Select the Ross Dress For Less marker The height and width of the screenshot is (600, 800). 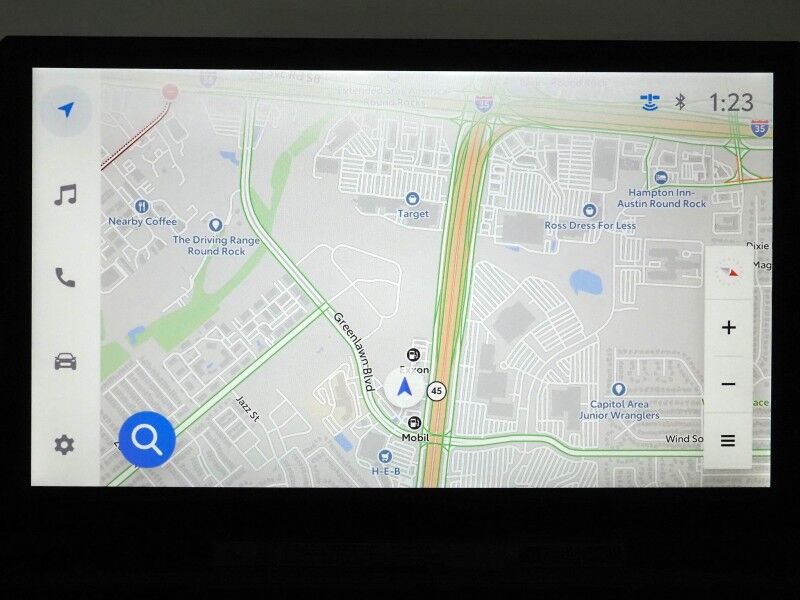(590, 211)
